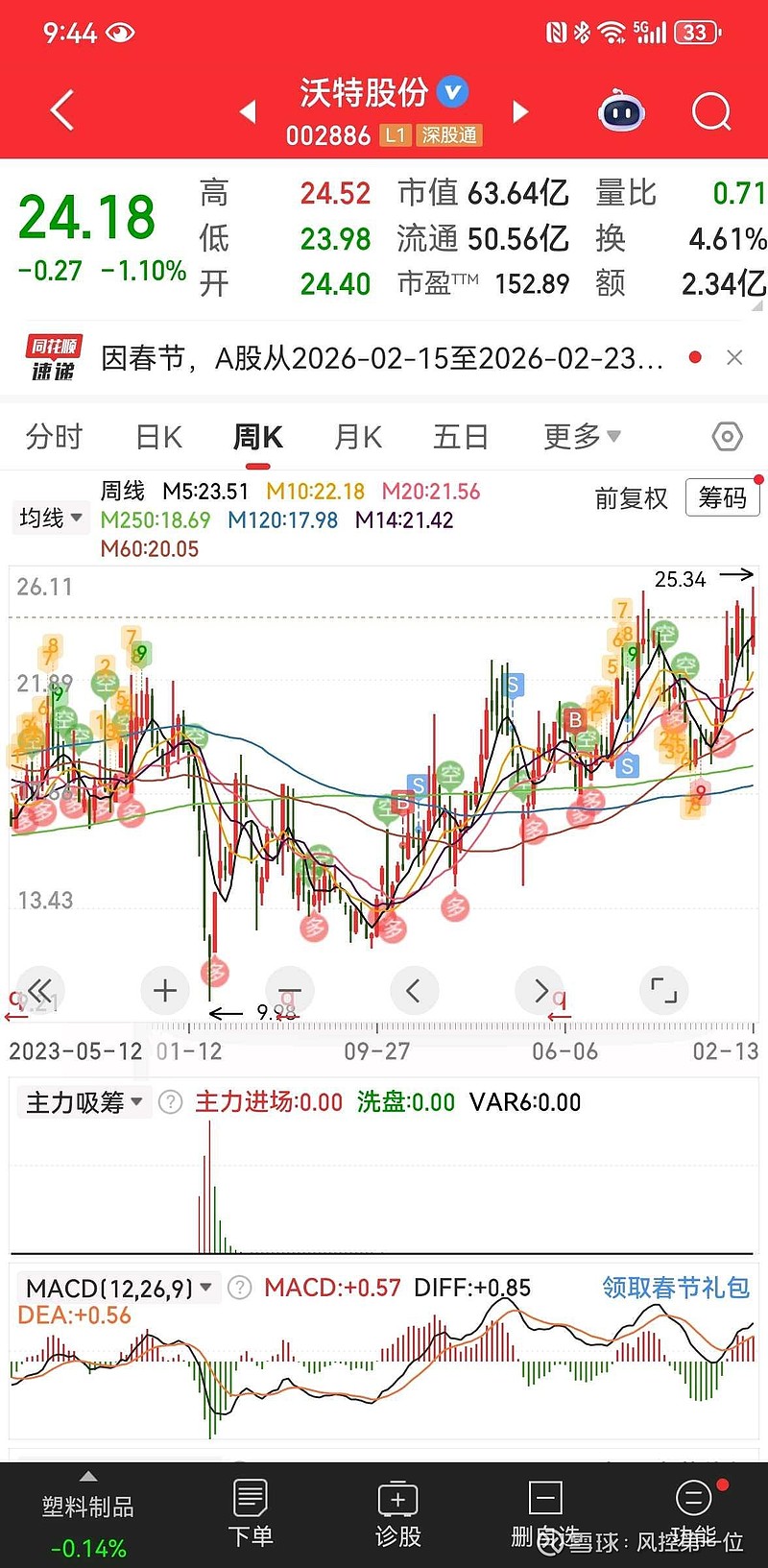Open the 主力吸筹 indicator dropdown
The height and width of the screenshot is (1568, 768).
pos(84,1102)
